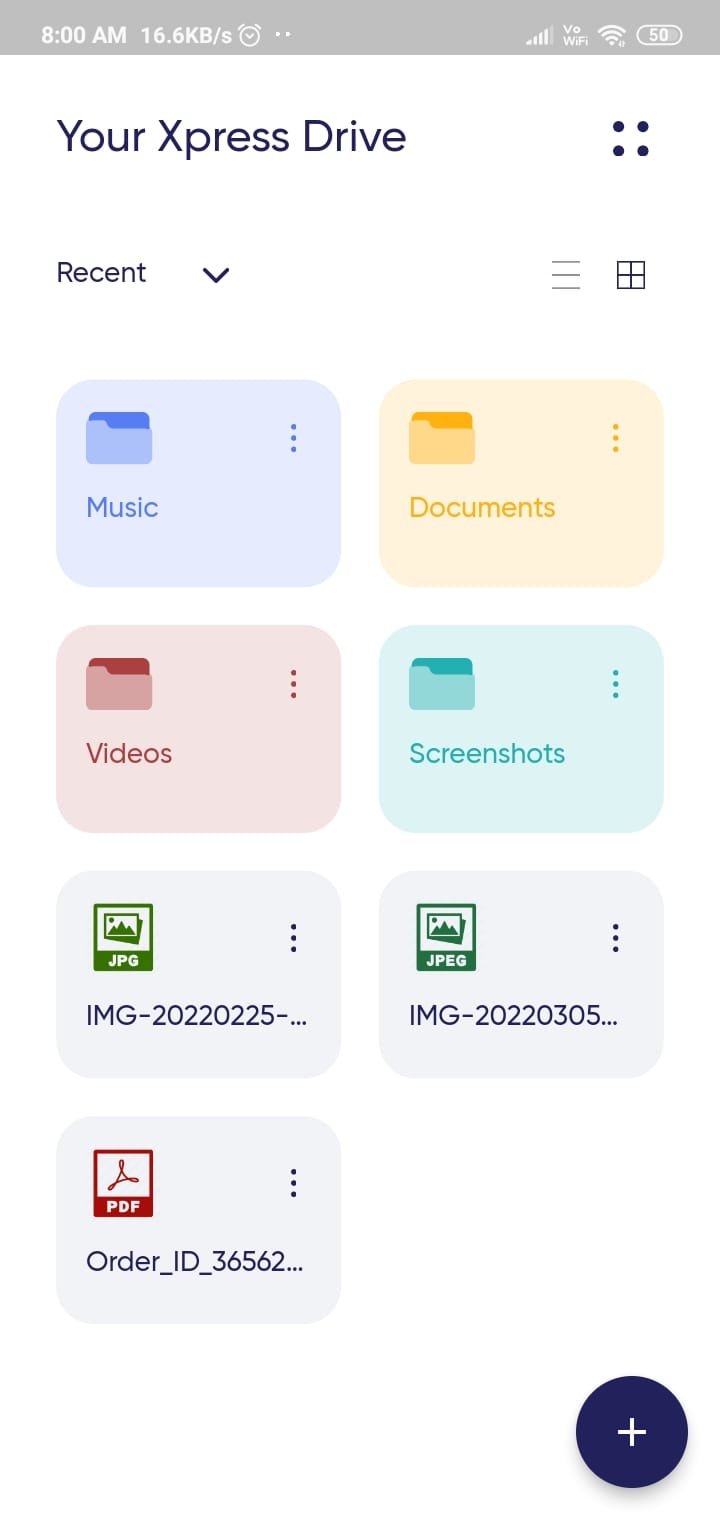Open options for Videos folder
The image size is (720, 1520).
pos(293,684)
